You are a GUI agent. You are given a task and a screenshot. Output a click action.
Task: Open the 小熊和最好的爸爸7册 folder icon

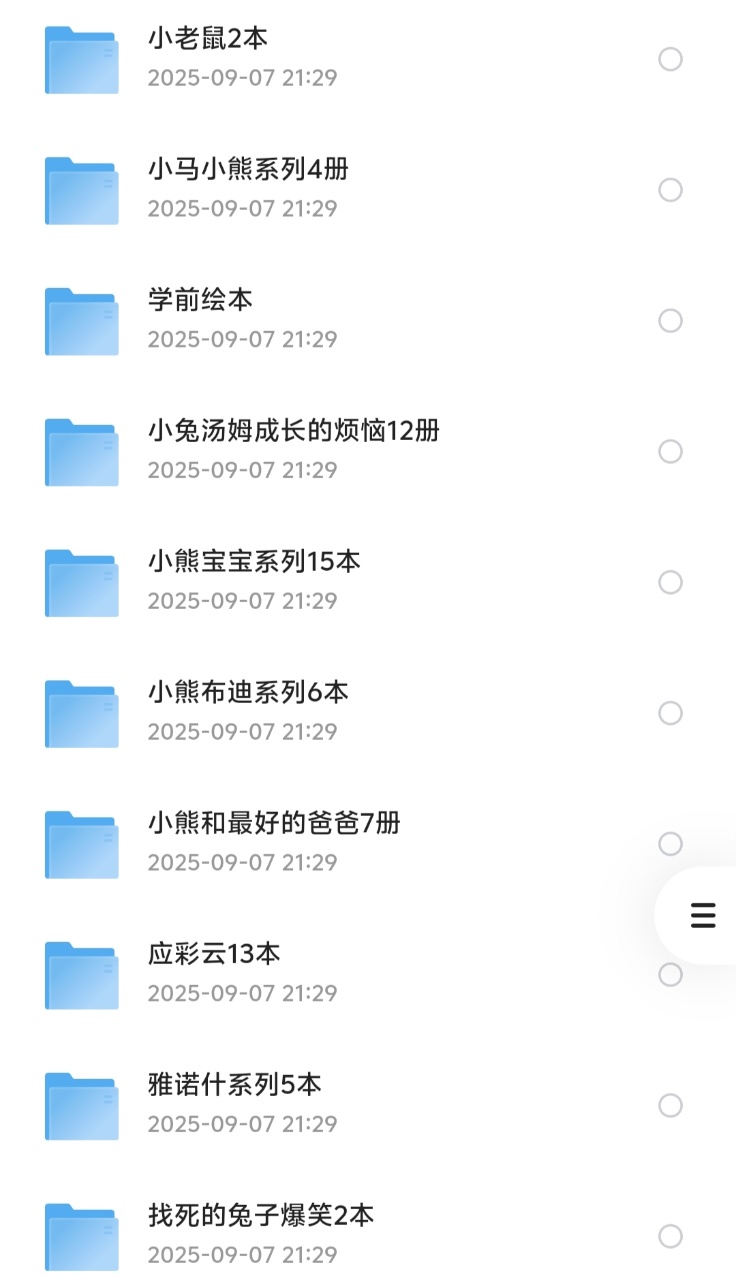click(x=81, y=843)
